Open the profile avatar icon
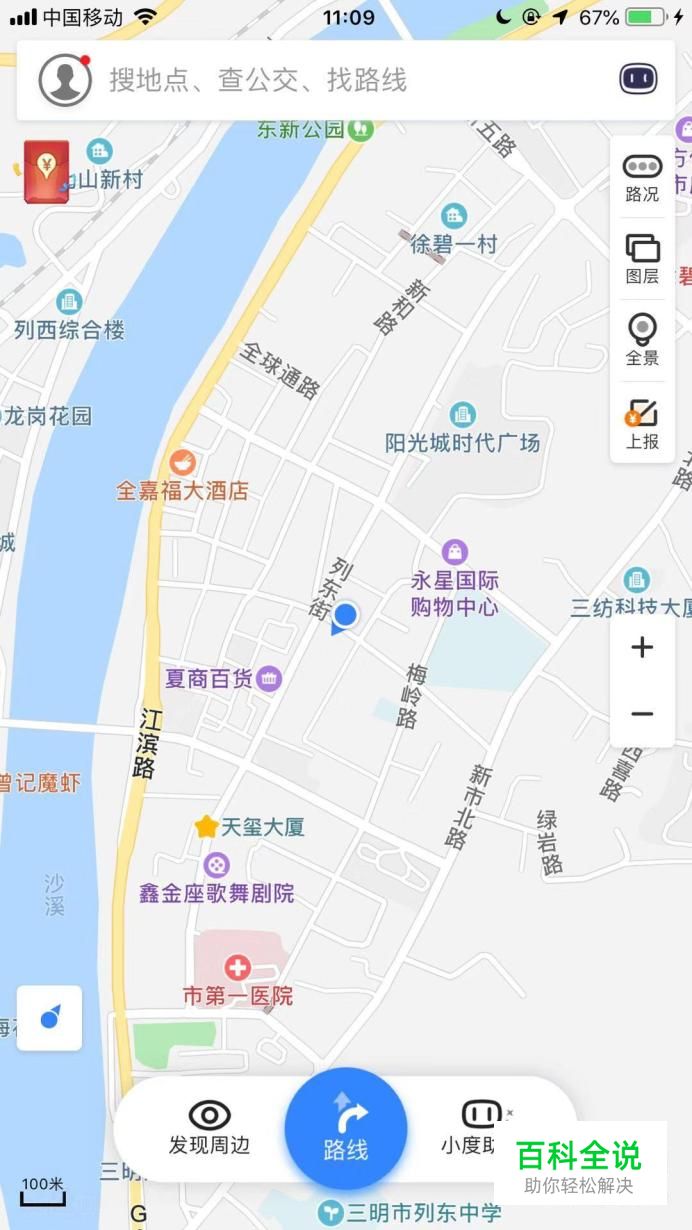 [x=65, y=80]
